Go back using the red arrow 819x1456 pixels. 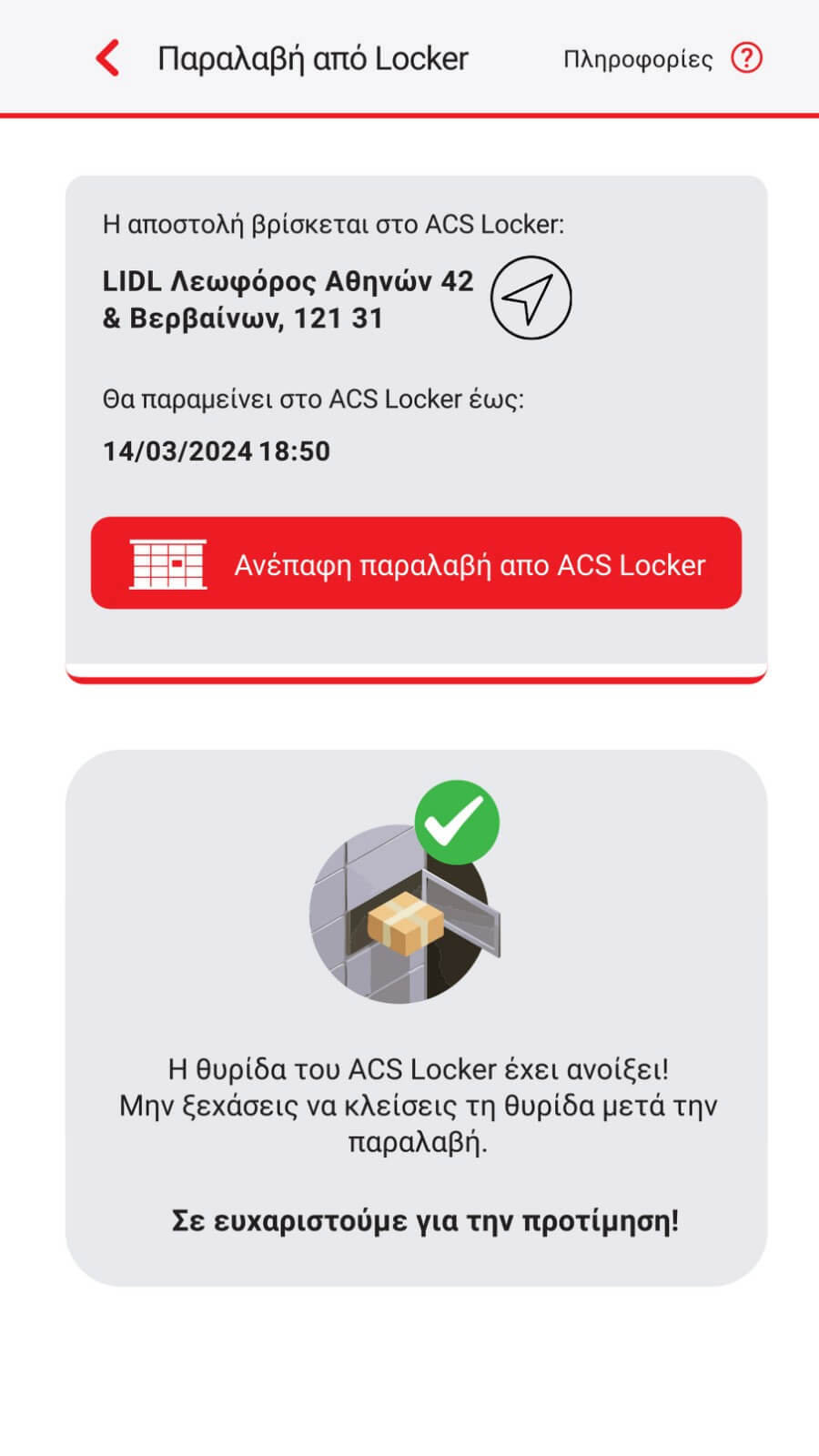pos(108,58)
